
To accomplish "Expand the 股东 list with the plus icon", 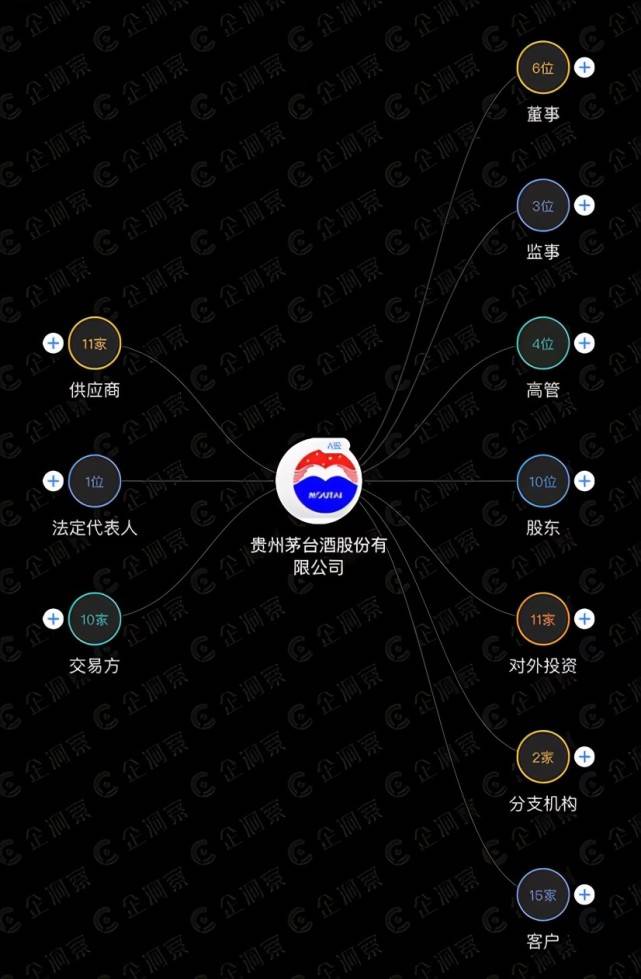I will coord(585,481).
